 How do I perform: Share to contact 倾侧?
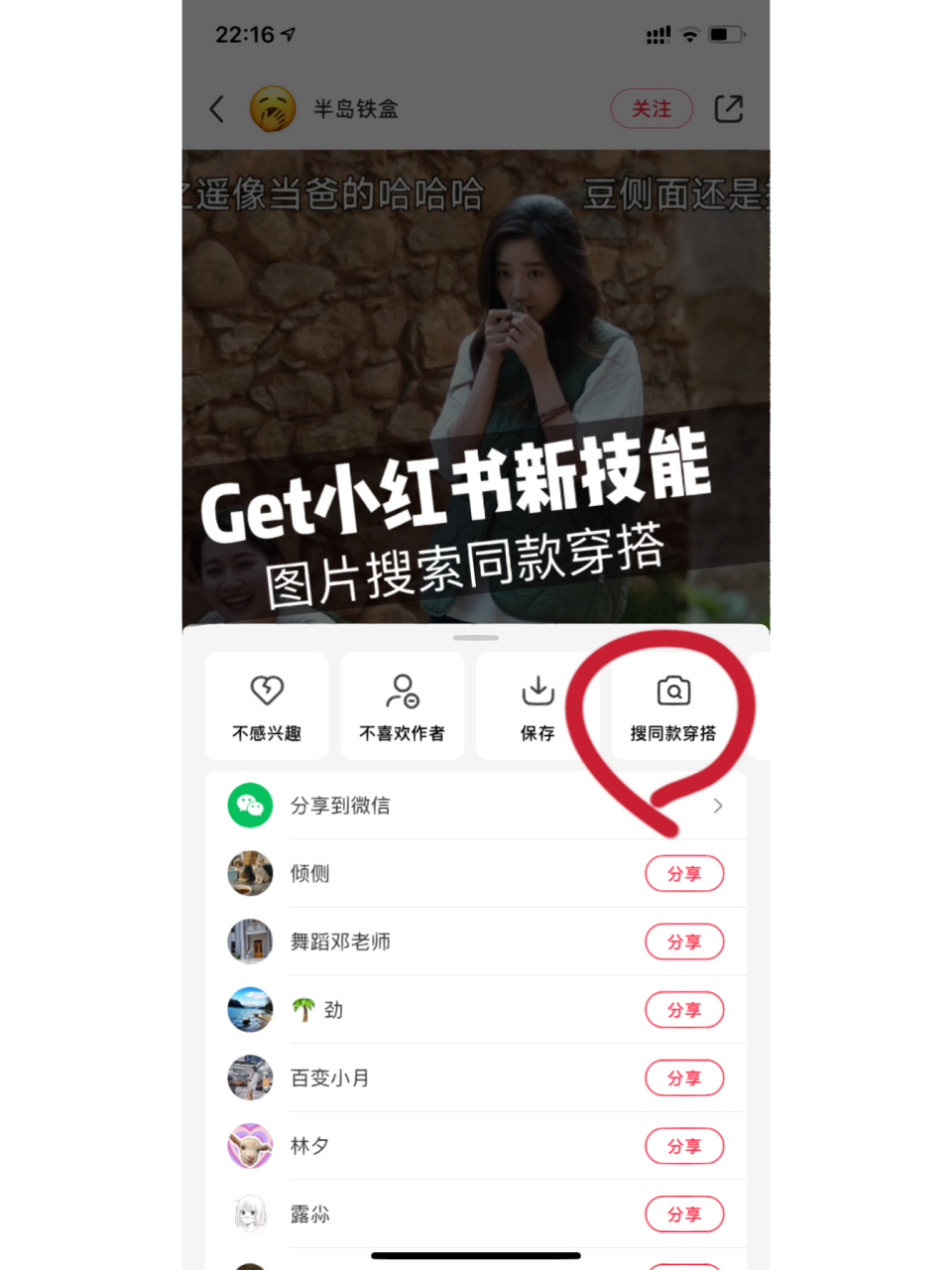click(684, 873)
